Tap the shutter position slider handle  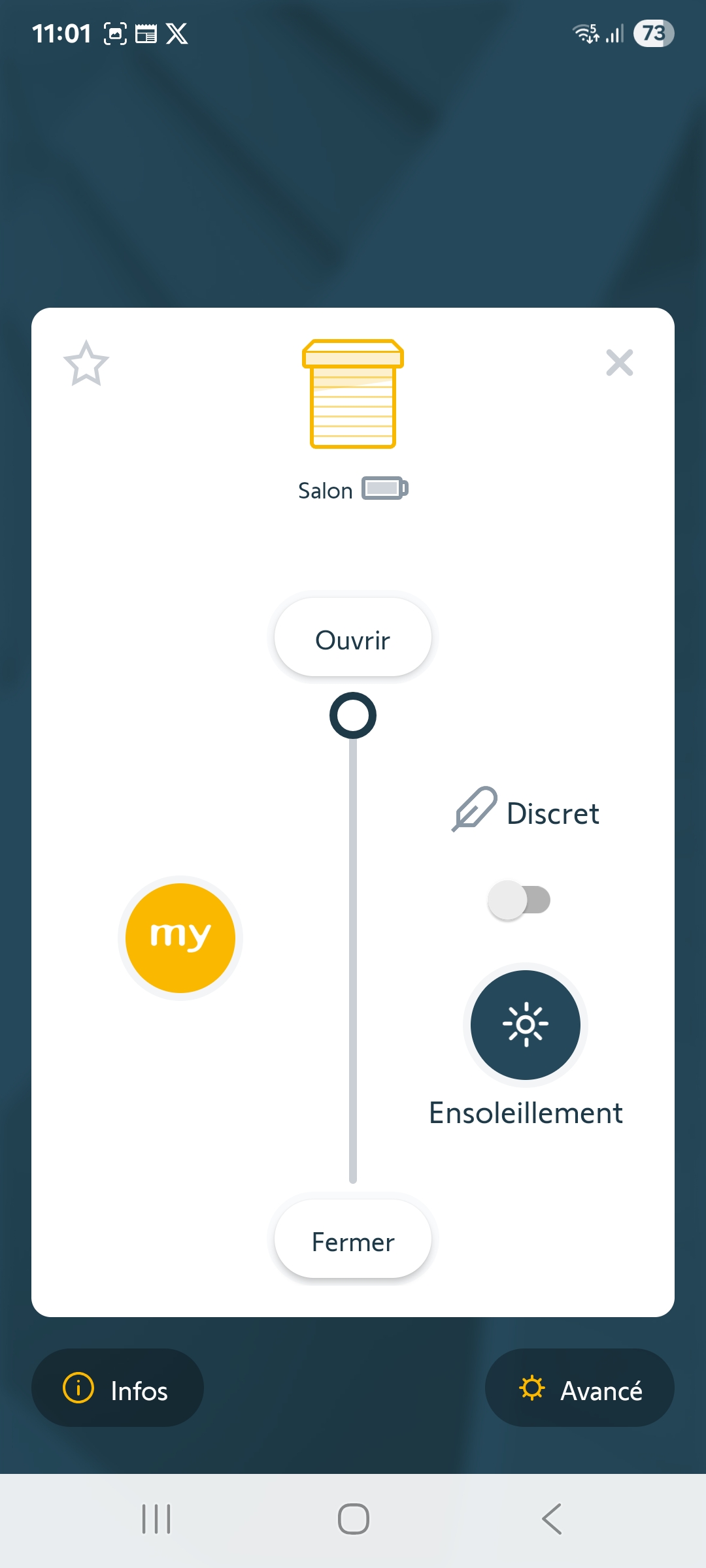[x=353, y=715]
